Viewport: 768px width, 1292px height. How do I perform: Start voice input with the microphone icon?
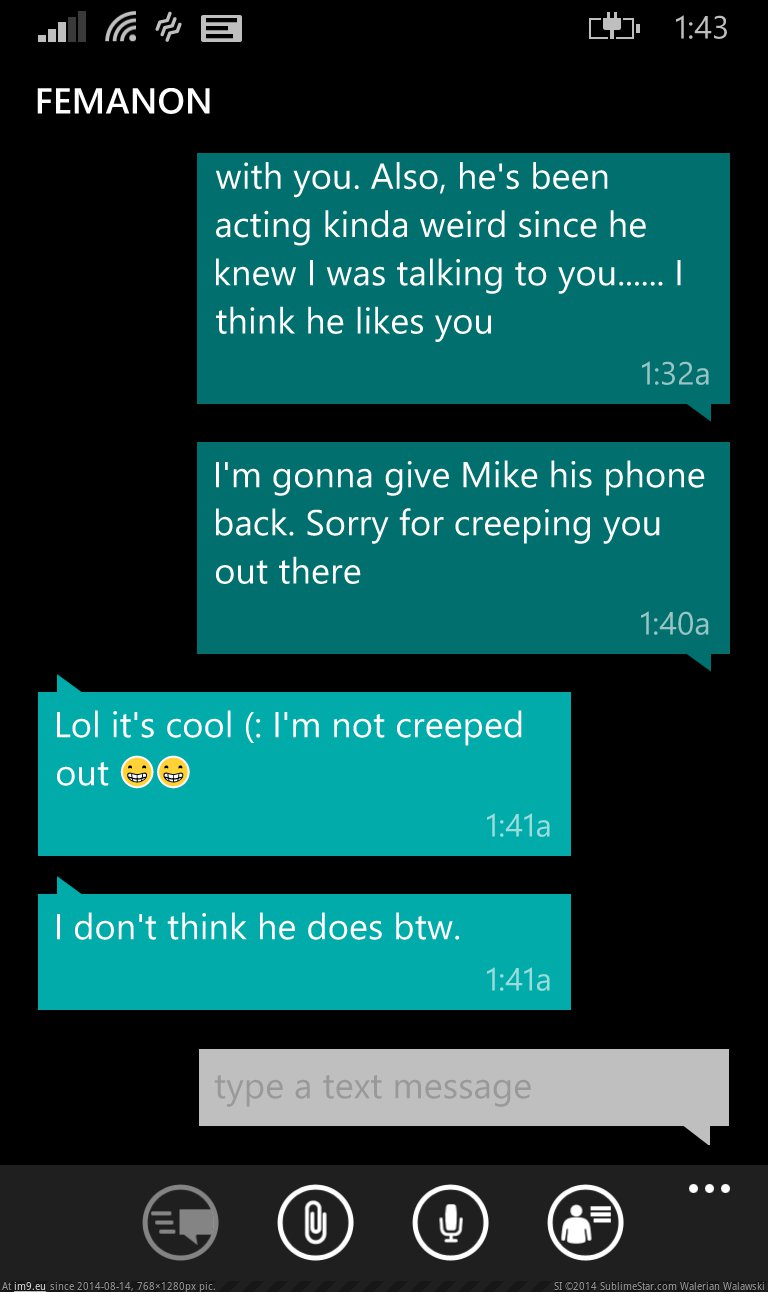(450, 1221)
